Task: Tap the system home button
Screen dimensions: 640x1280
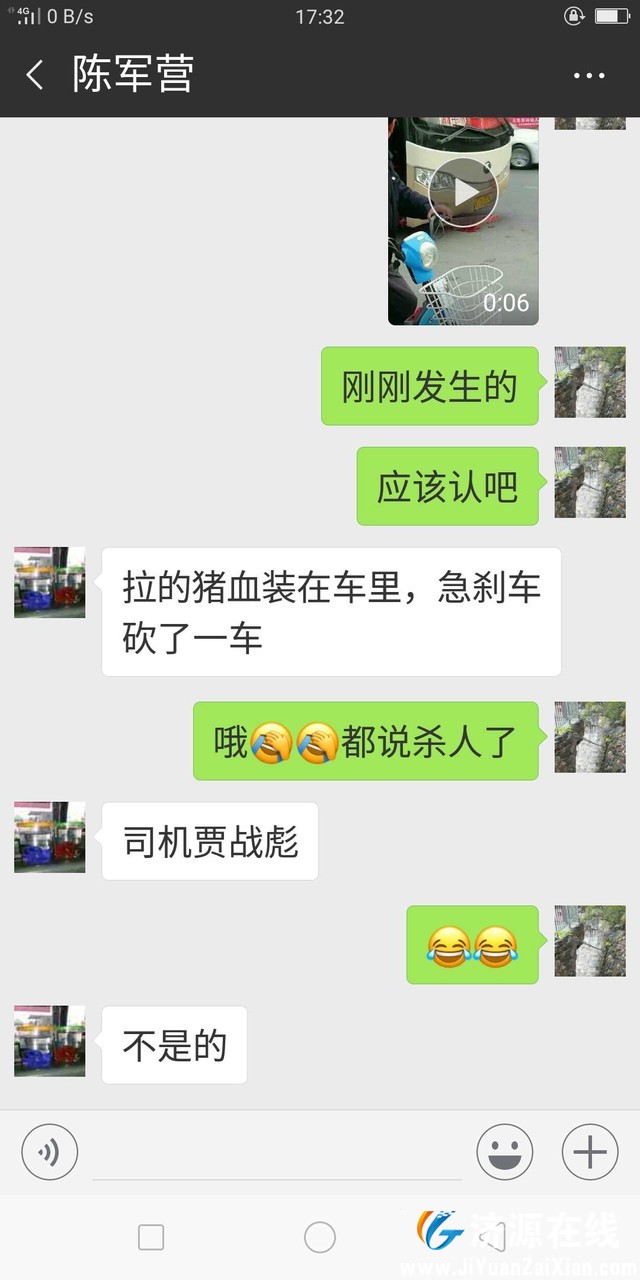Action: tap(320, 1237)
